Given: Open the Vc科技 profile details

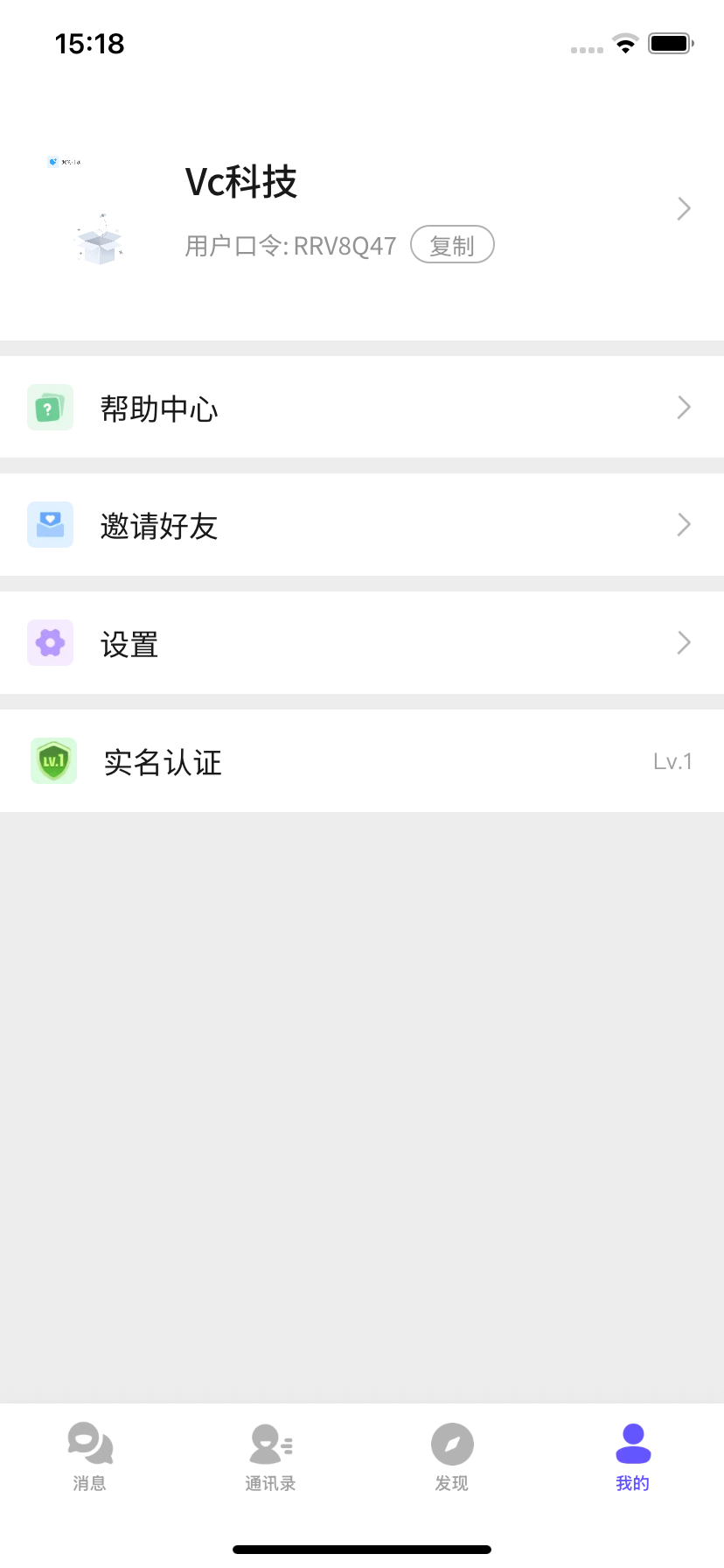Looking at the screenshot, I should click(683, 208).
